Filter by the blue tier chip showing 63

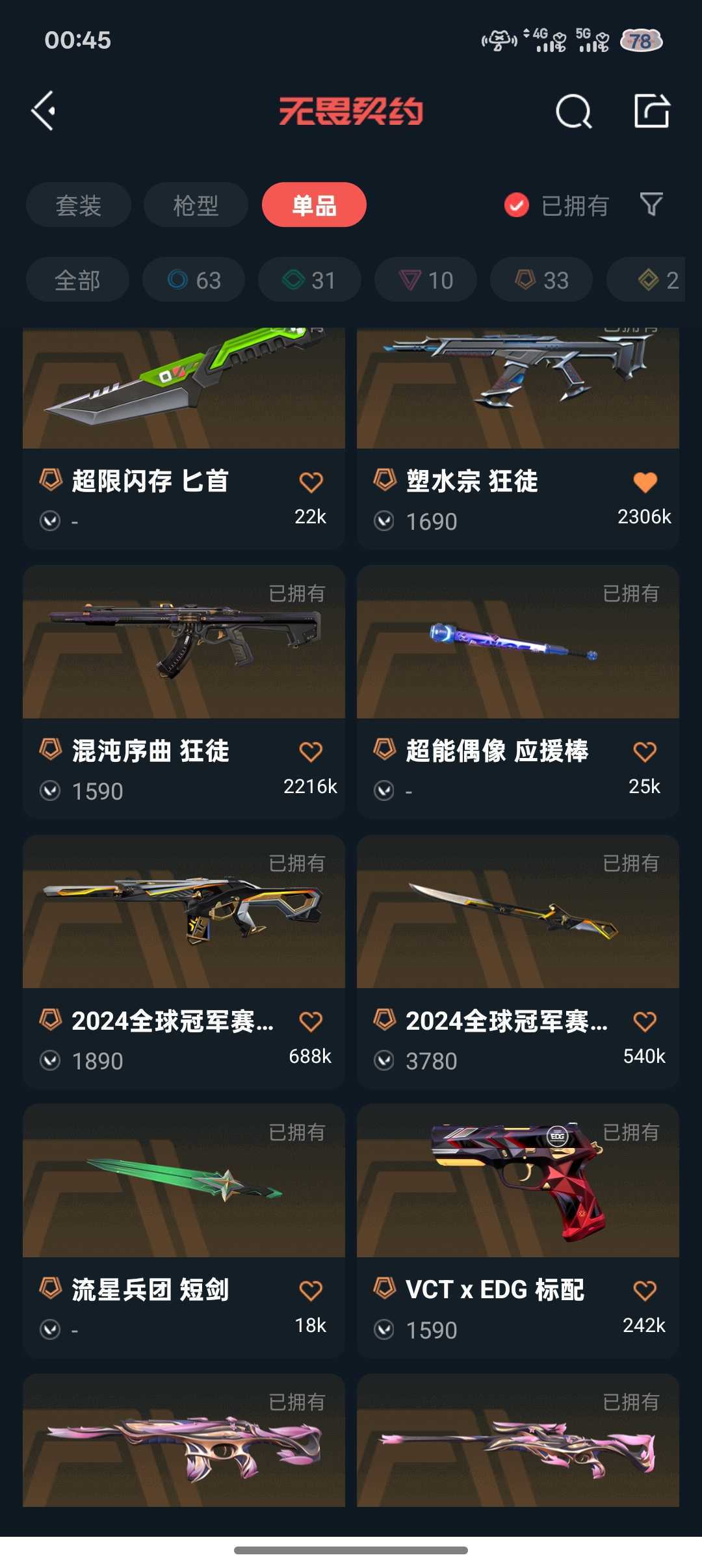click(x=194, y=280)
